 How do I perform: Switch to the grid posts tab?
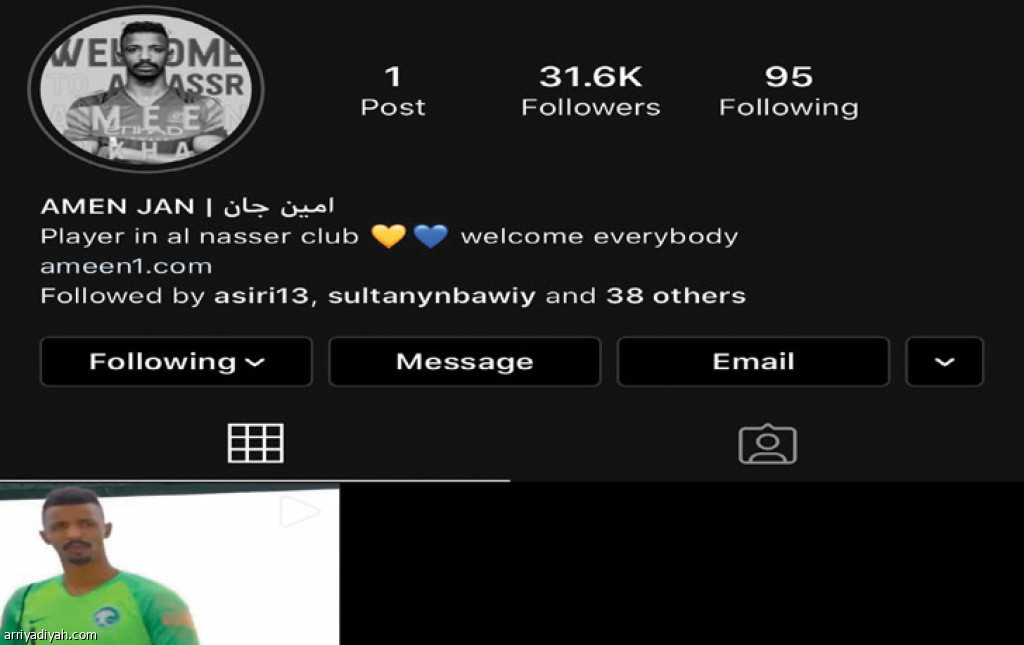click(x=255, y=443)
